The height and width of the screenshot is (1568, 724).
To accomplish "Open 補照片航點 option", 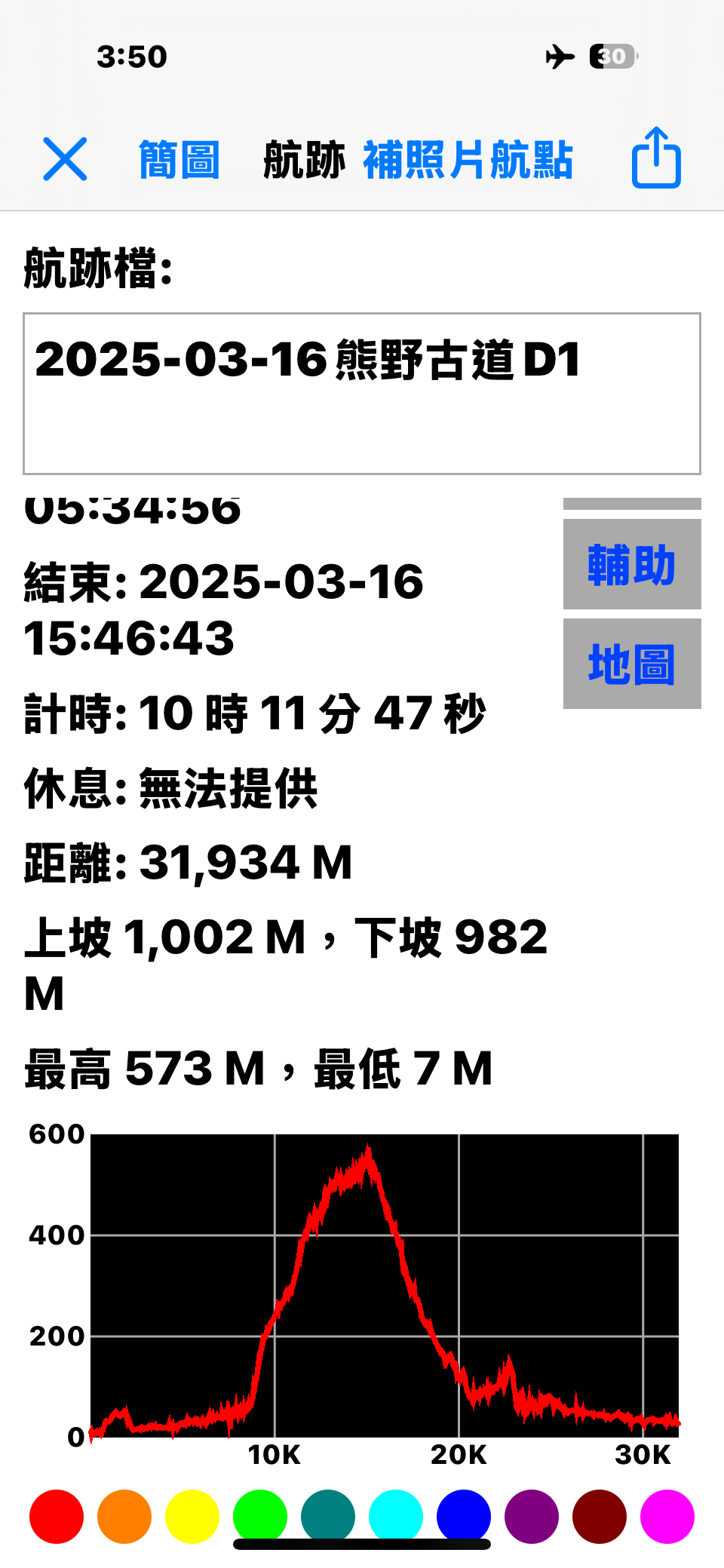I will (468, 160).
